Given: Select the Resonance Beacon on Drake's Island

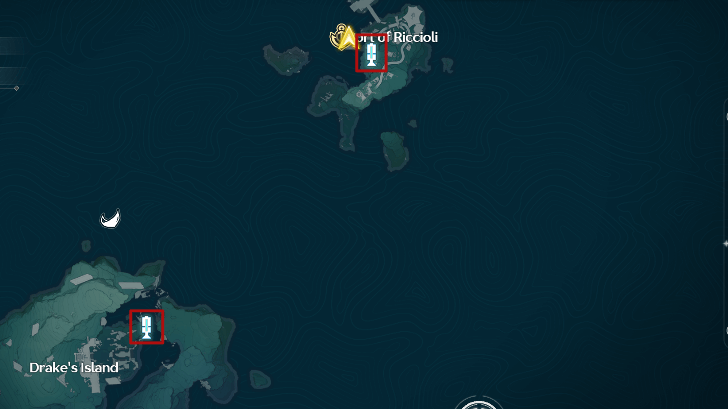Looking at the screenshot, I should (x=146, y=326).
